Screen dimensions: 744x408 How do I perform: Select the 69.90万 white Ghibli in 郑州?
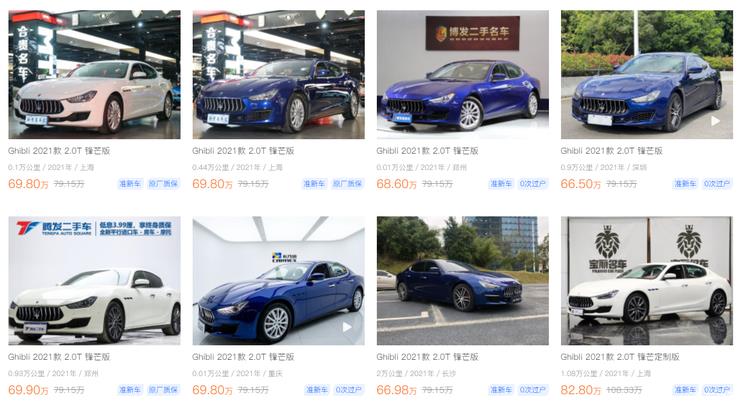(94, 281)
